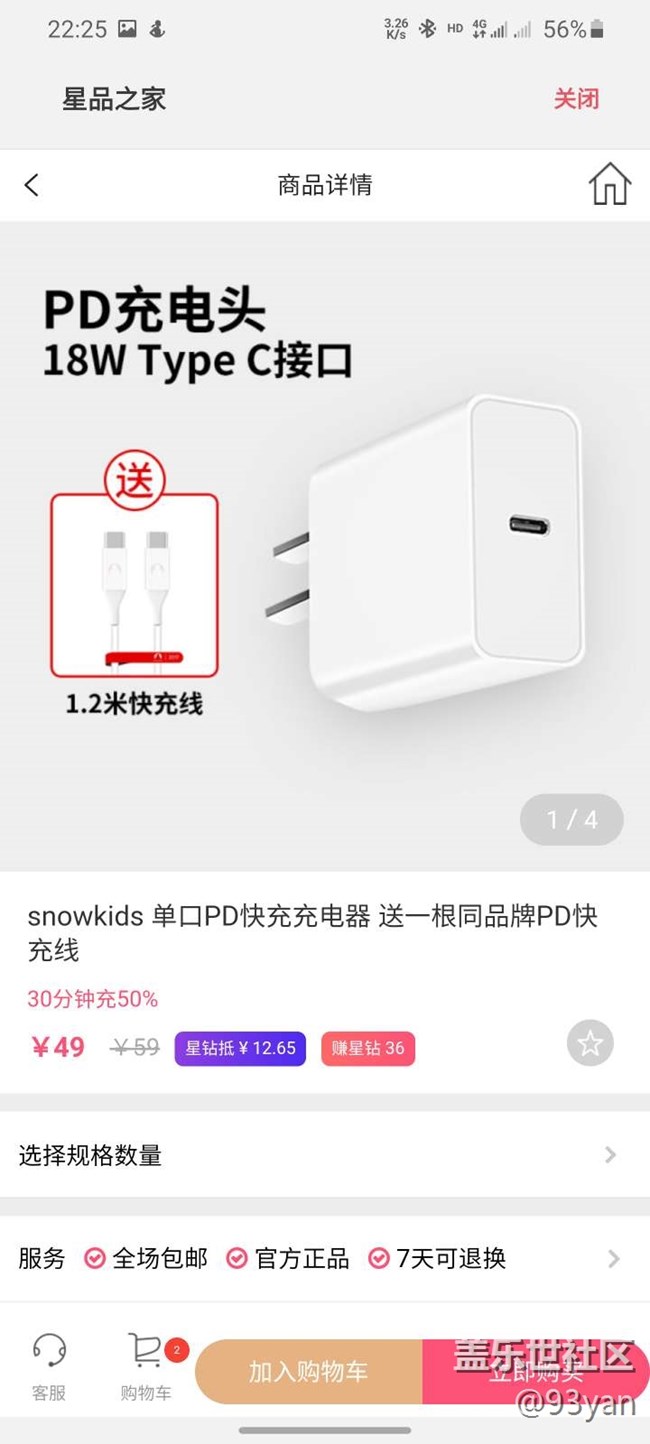
Task: Add the product to favorites via the star icon
Action: [x=590, y=1044]
